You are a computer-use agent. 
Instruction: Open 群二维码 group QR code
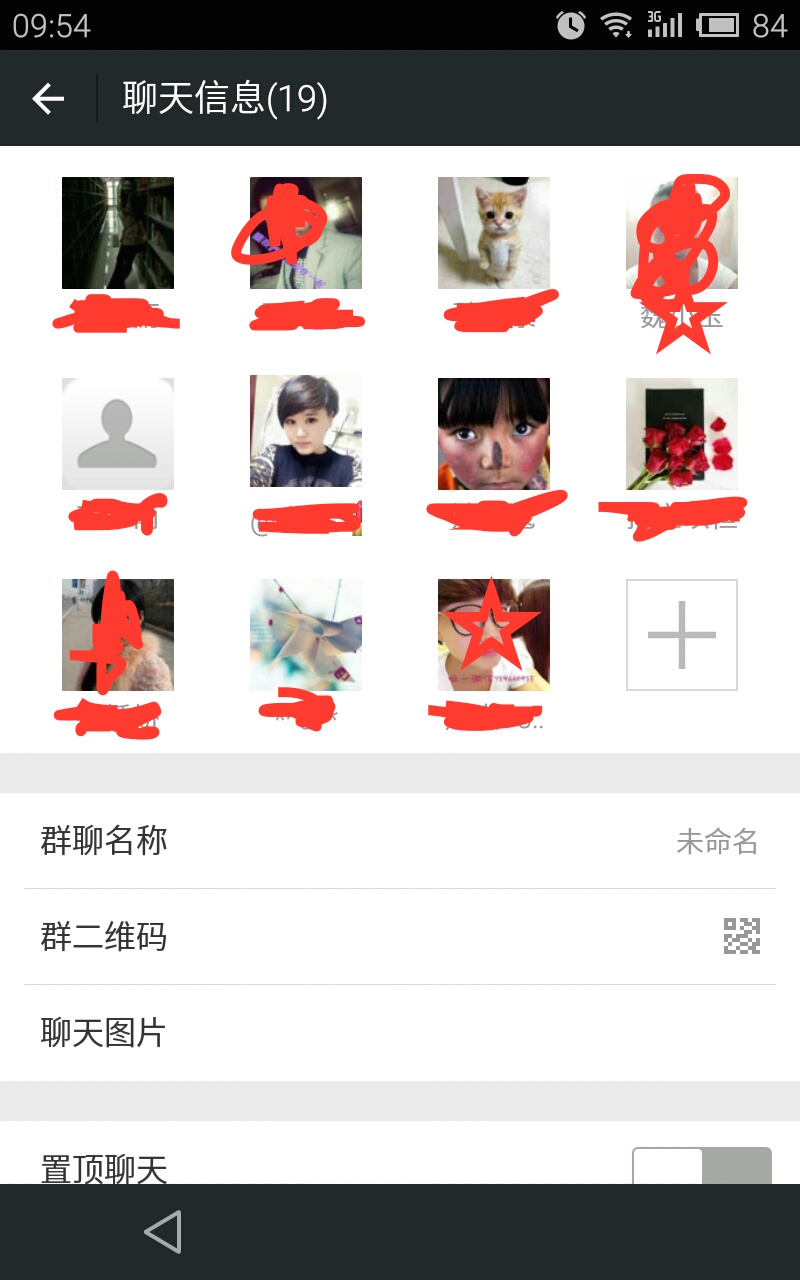coord(400,937)
